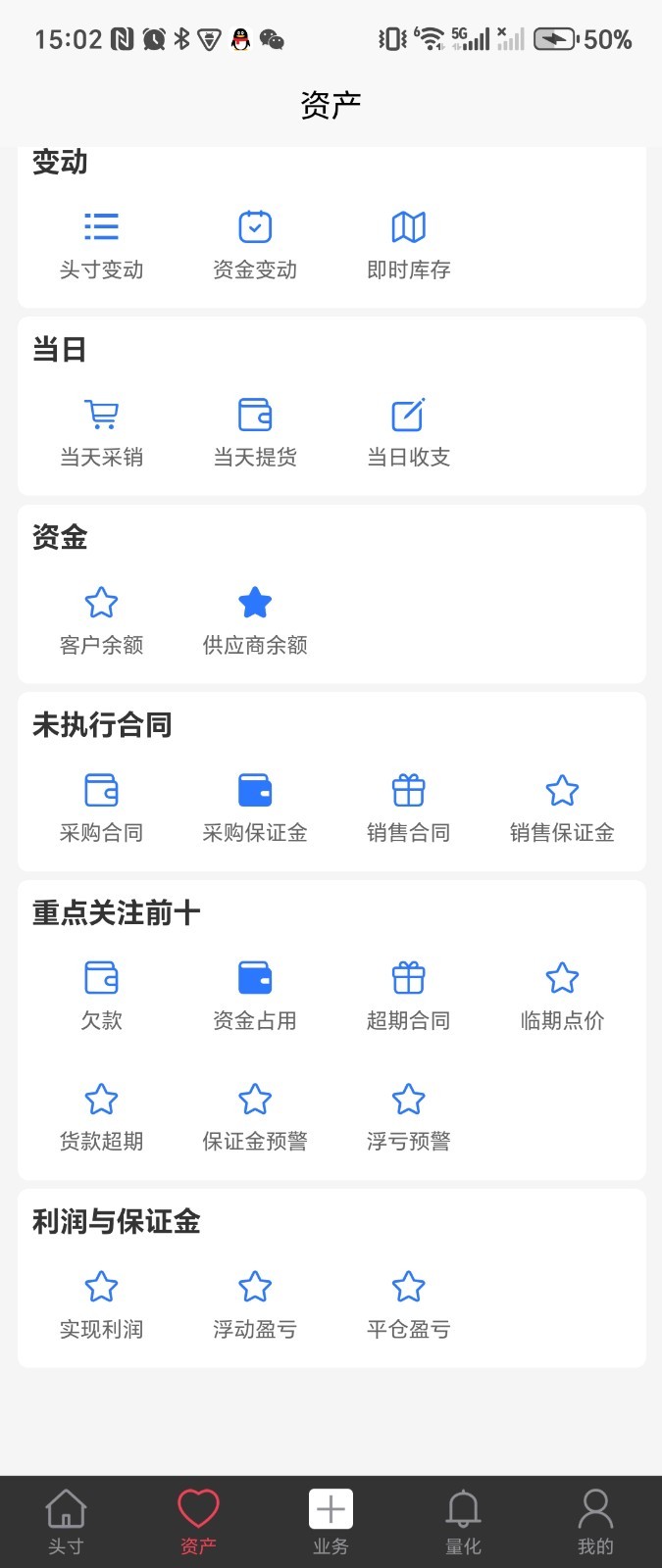The width and height of the screenshot is (662, 1568).
Task: Open 头寸变动 under 变动
Action: point(101,244)
